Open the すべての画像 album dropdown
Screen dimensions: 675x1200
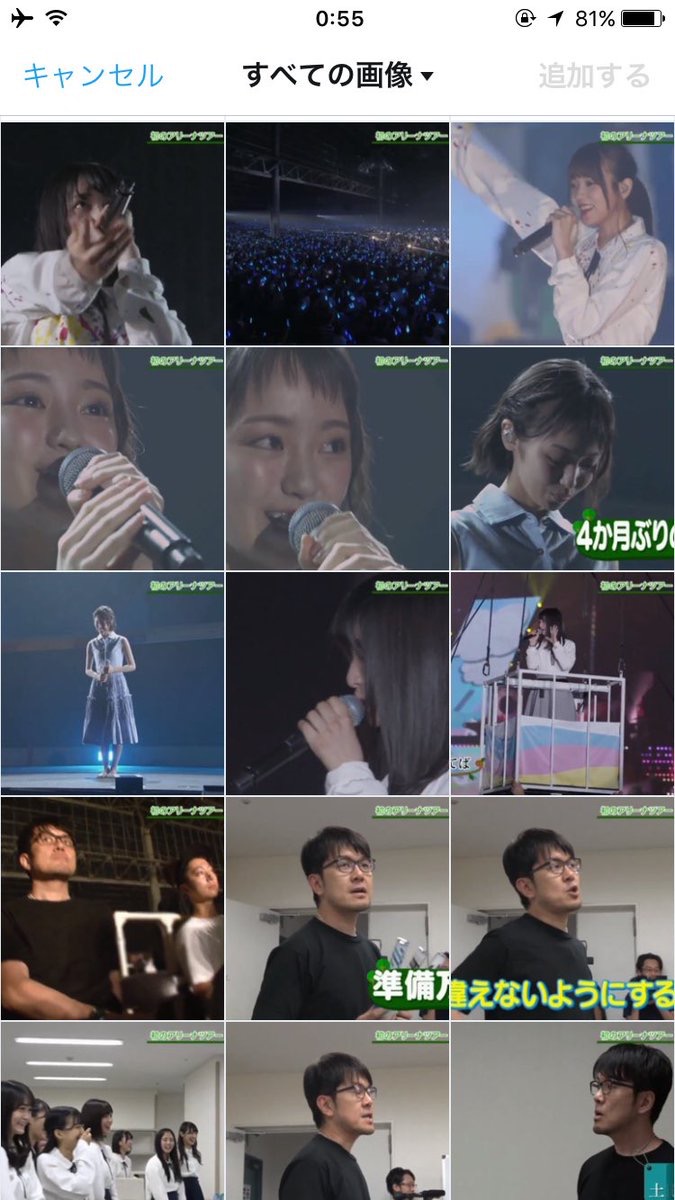pos(338,76)
